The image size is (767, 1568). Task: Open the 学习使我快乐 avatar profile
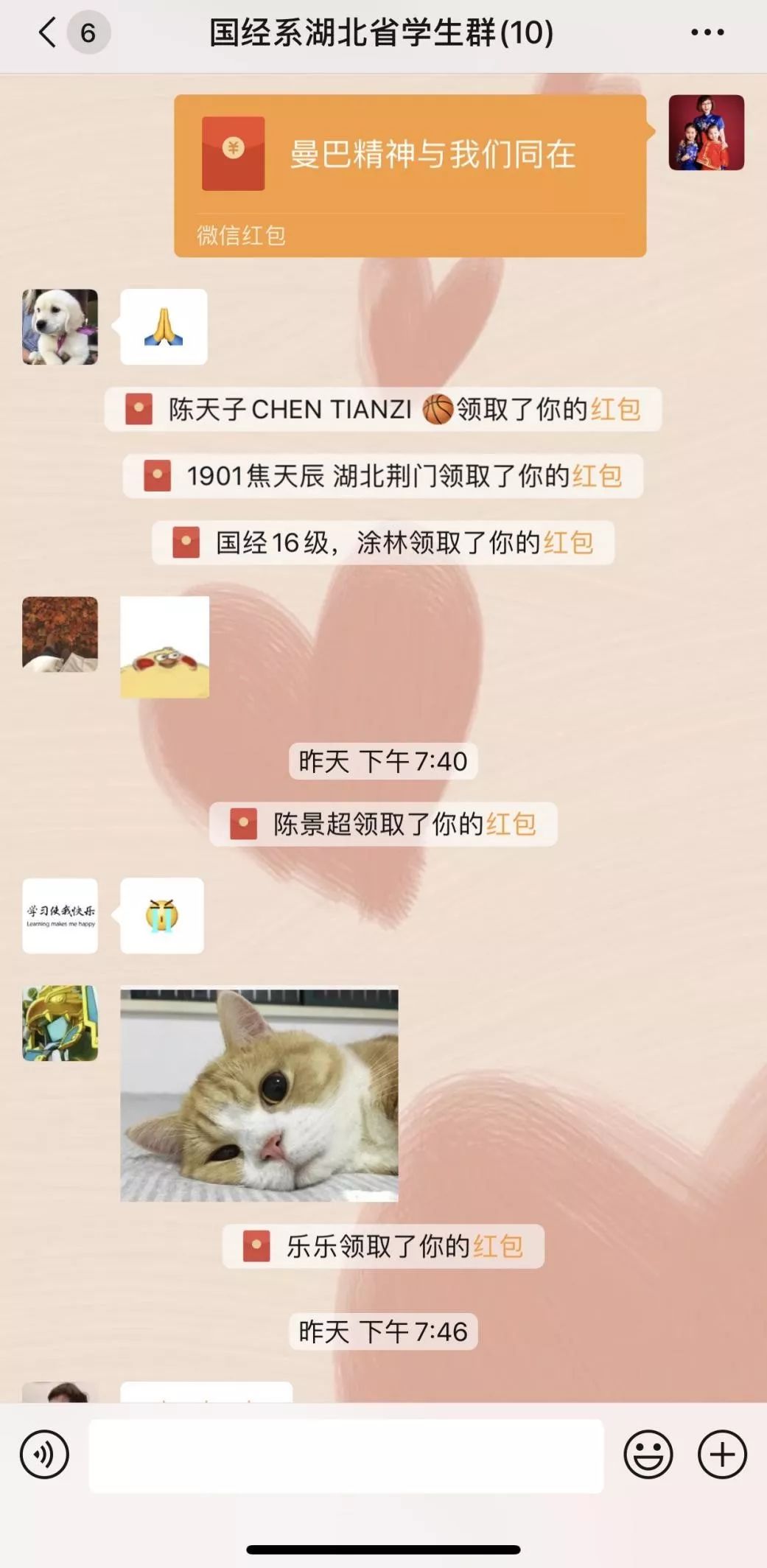coord(60,916)
